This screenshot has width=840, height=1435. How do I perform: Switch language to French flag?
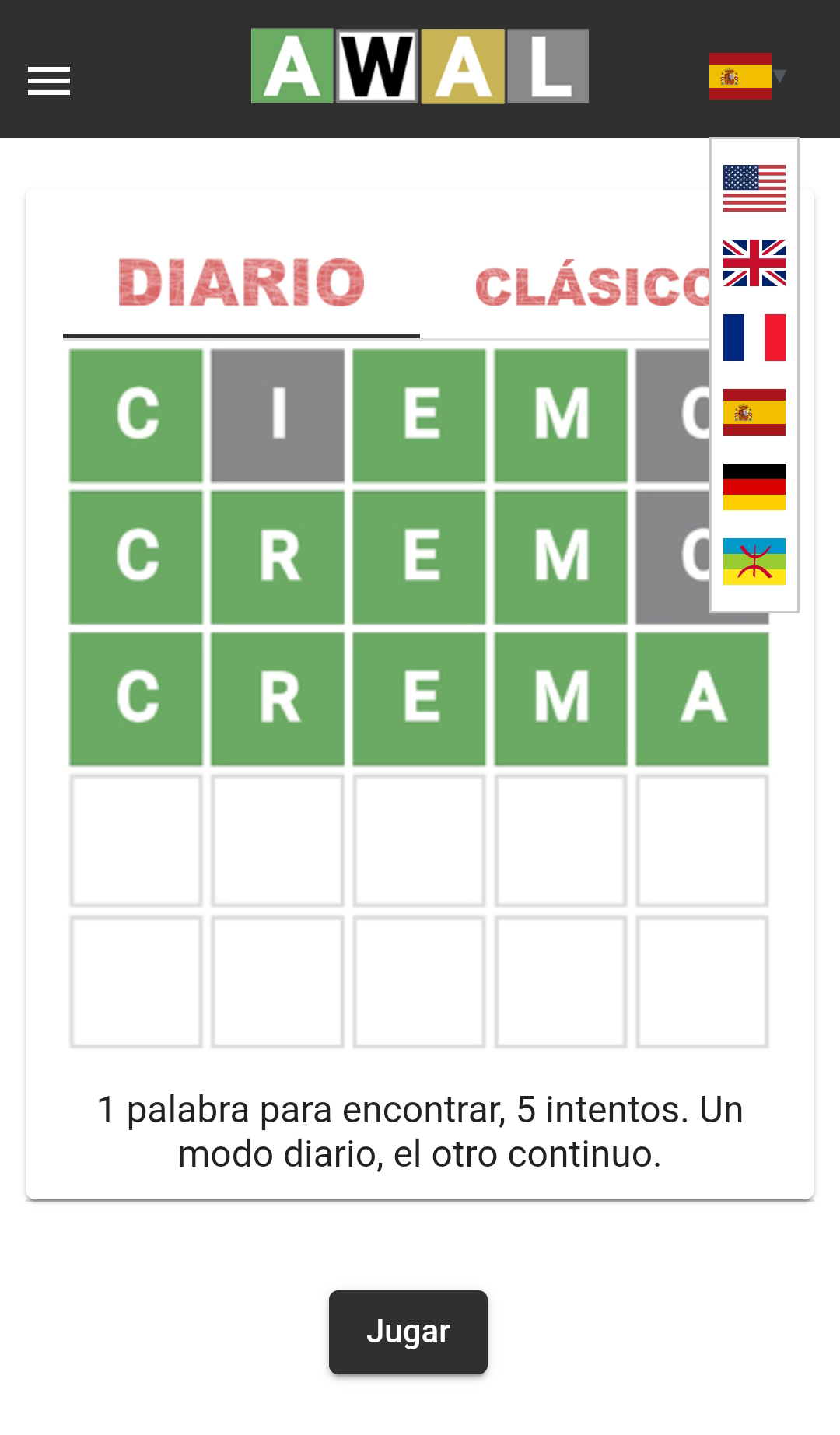pyautogui.click(x=754, y=338)
